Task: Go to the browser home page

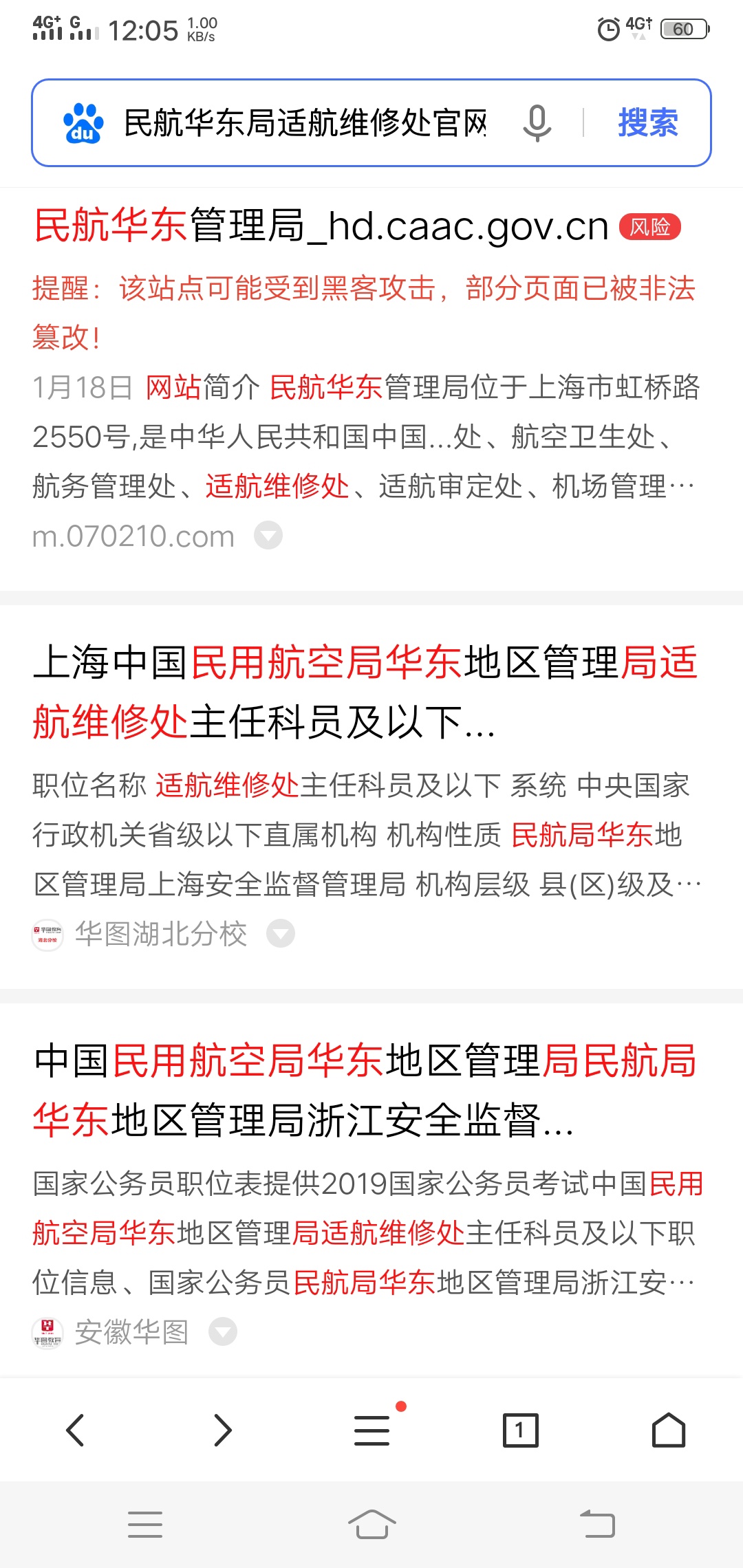Action: coord(669,1430)
